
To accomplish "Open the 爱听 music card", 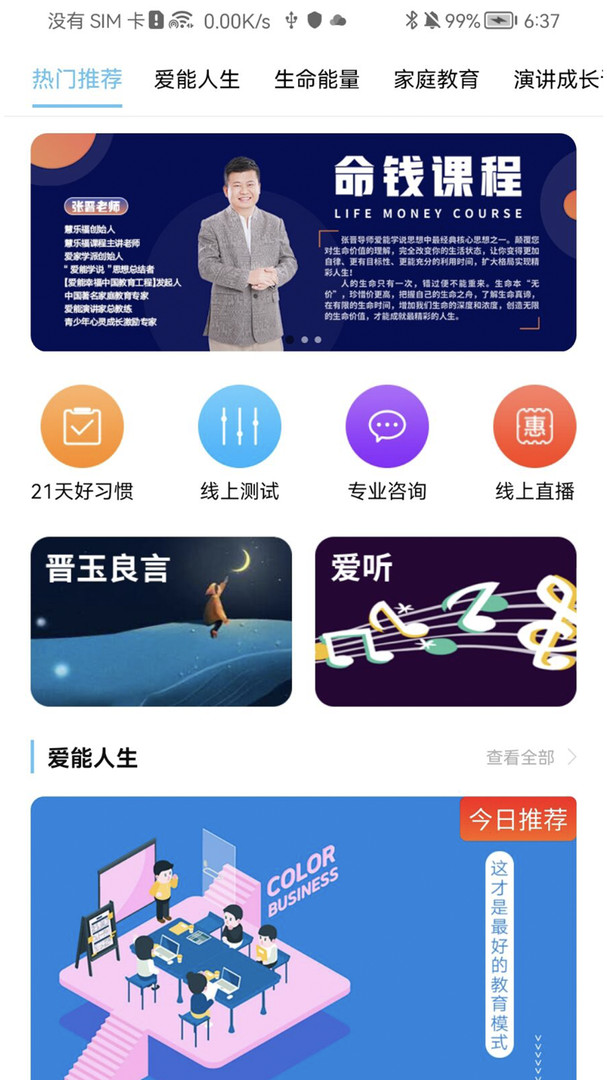I will tap(445, 621).
